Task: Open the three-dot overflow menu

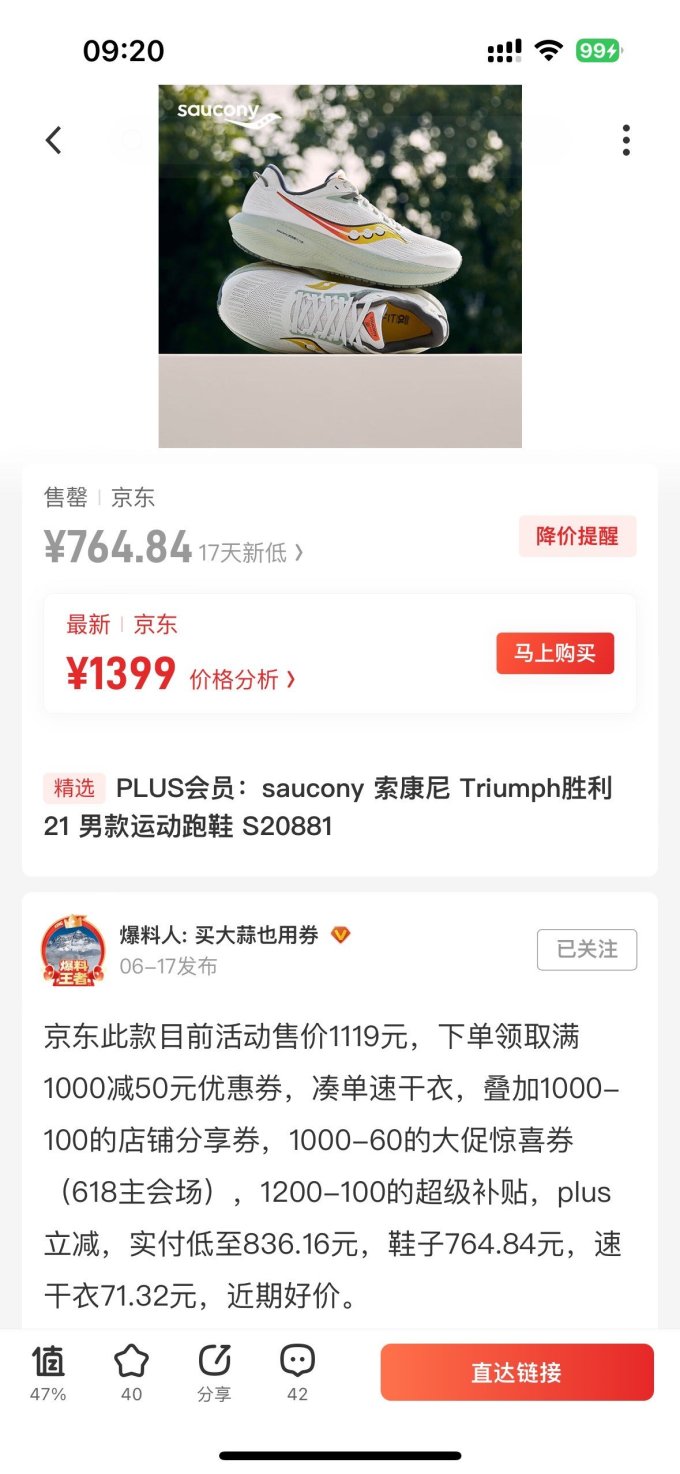Action: coord(626,140)
